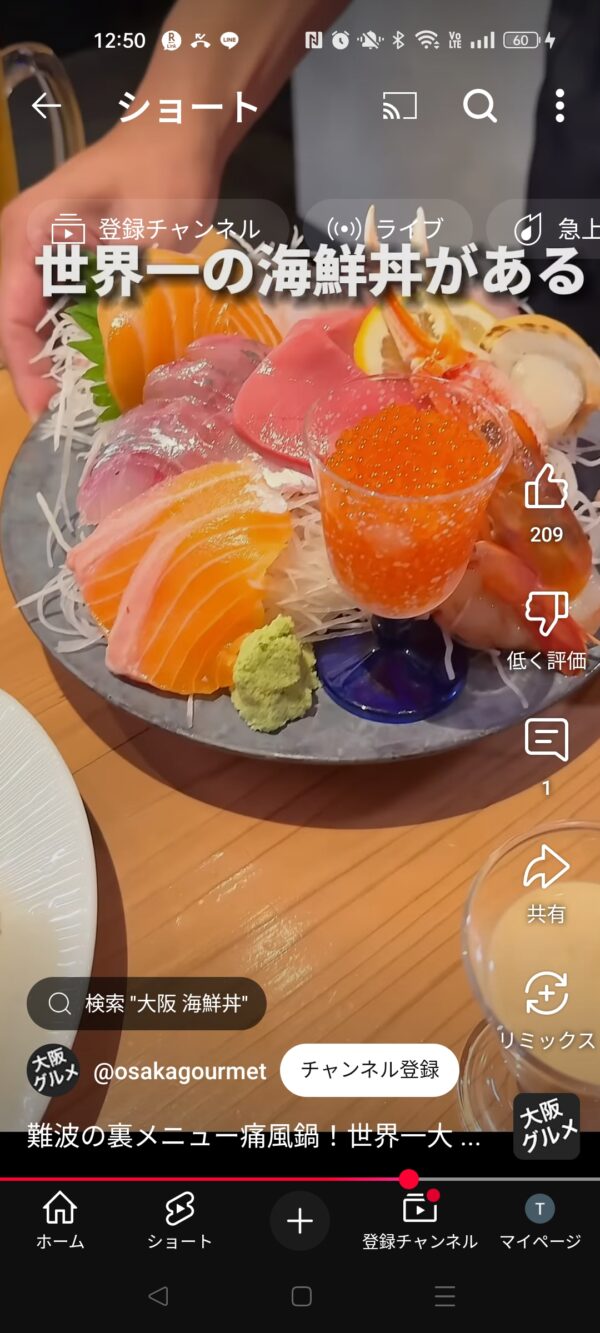The image size is (600, 1333).
Task: Open the three-dot overflow menu
Action: (x=560, y=106)
